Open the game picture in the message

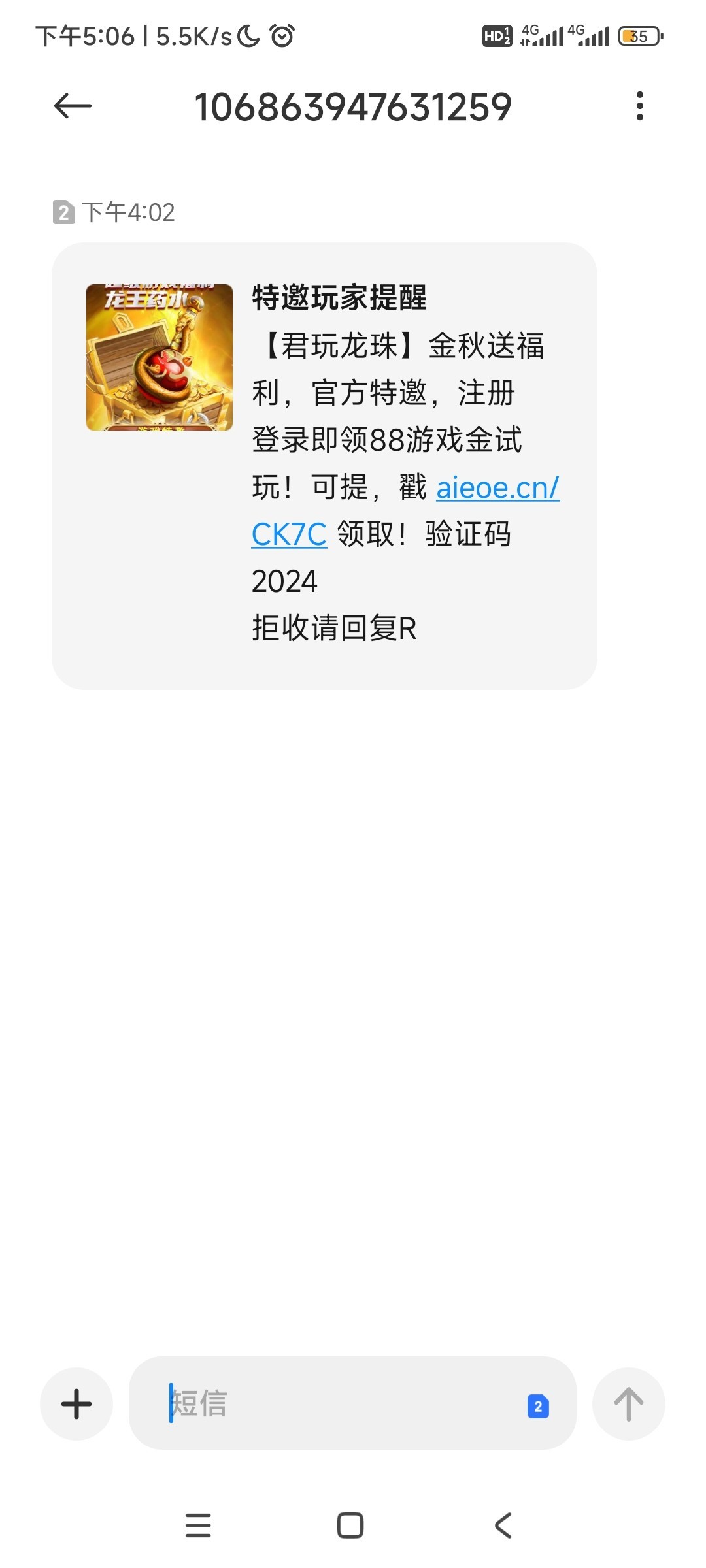coord(160,357)
